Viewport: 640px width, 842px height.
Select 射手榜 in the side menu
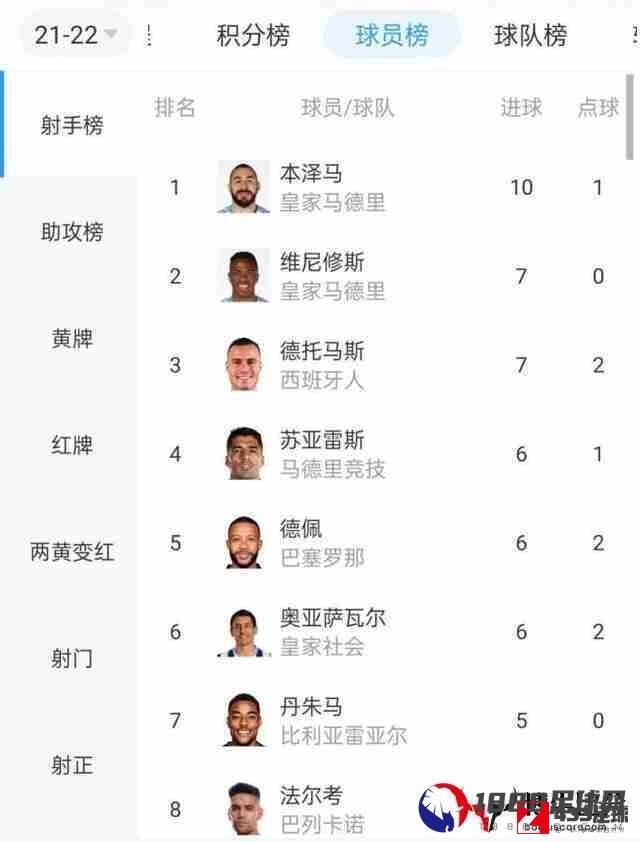point(72,126)
